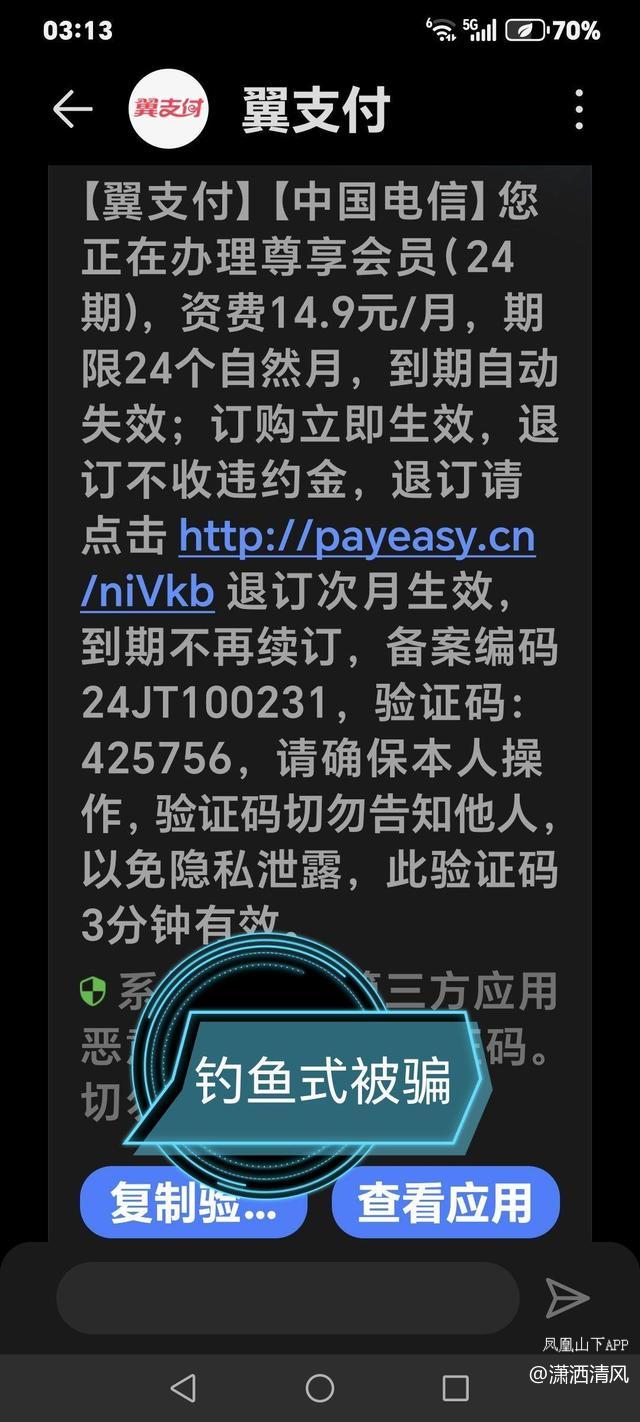The image size is (640, 1422).
Task: Copy the verification code
Action: (193, 1202)
